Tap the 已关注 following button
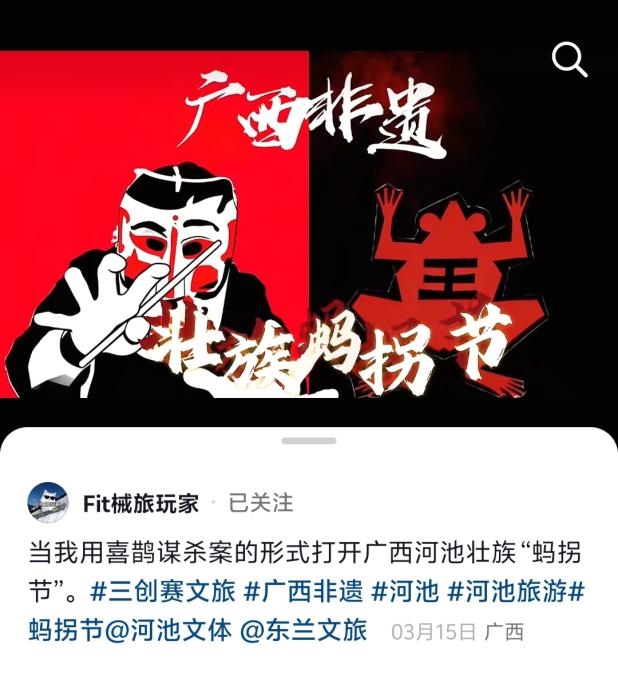This screenshot has height=677, width=618. [261, 502]
